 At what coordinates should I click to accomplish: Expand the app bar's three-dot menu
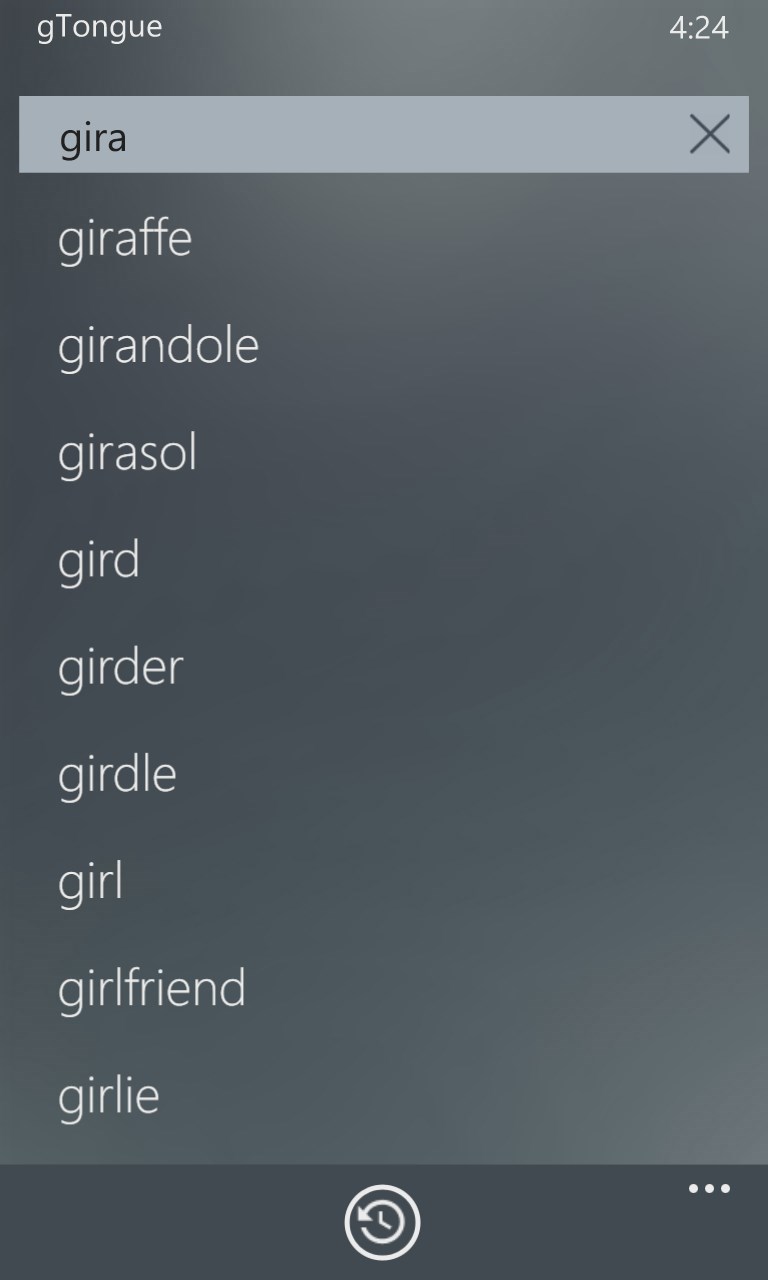pyautogui.click(x=709, y=1189)
